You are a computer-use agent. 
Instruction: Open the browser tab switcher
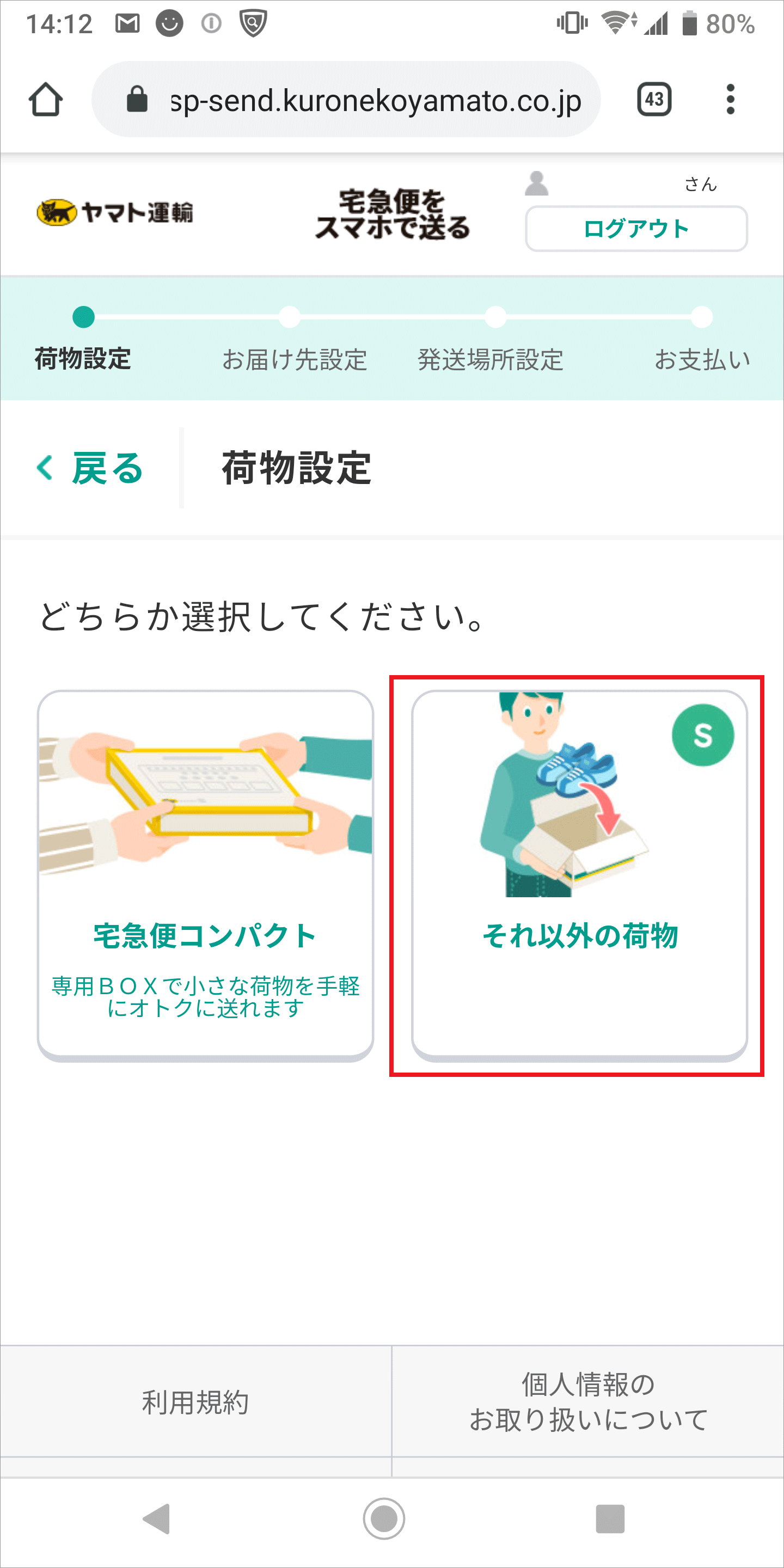pyautogui.click(x=654, y=99)
